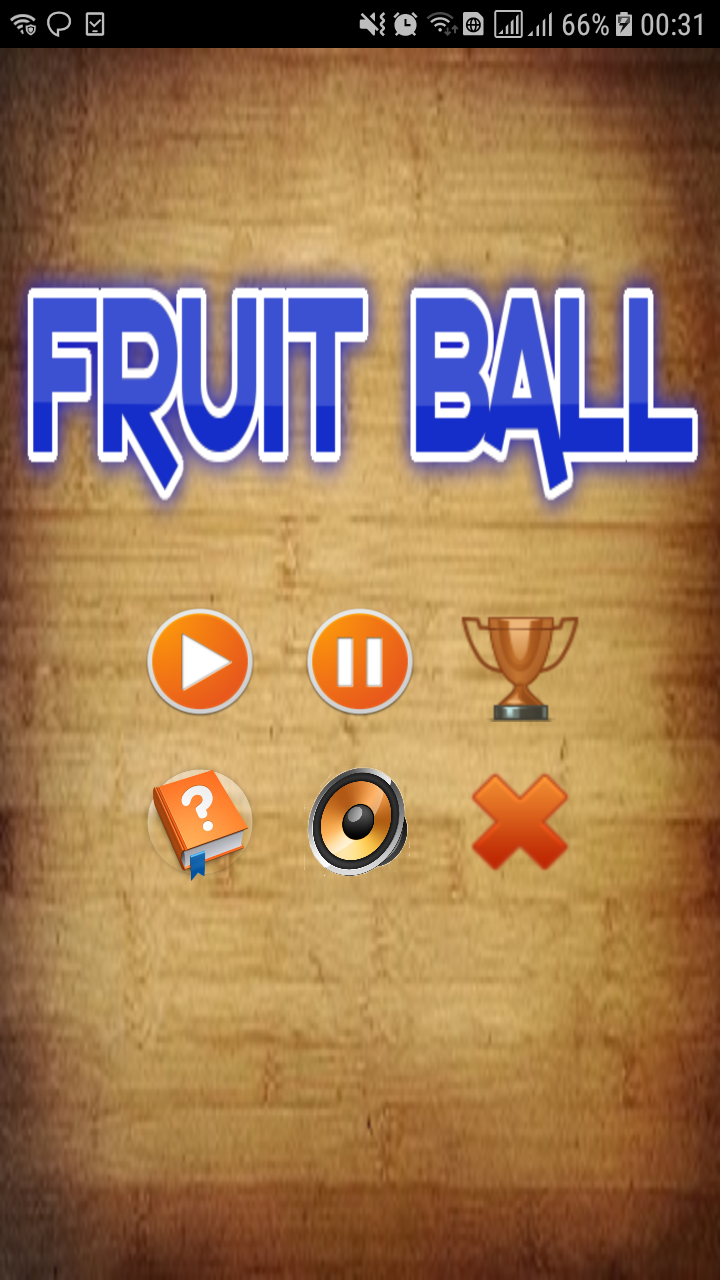Viewport: 720px width, 1280px height.
Task: Exit the game with the red X
Action: tap(520, 822)
